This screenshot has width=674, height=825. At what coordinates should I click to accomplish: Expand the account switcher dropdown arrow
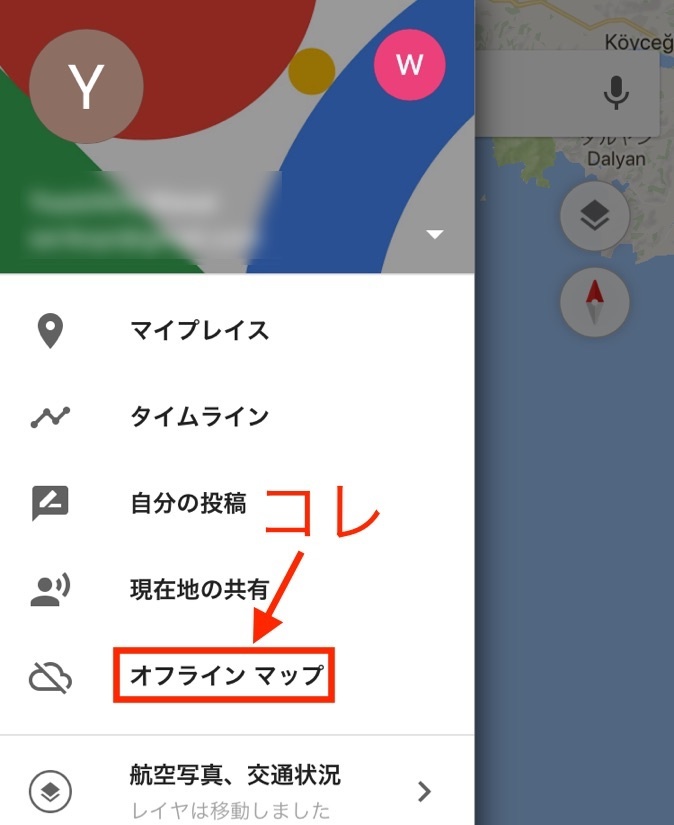434,235
